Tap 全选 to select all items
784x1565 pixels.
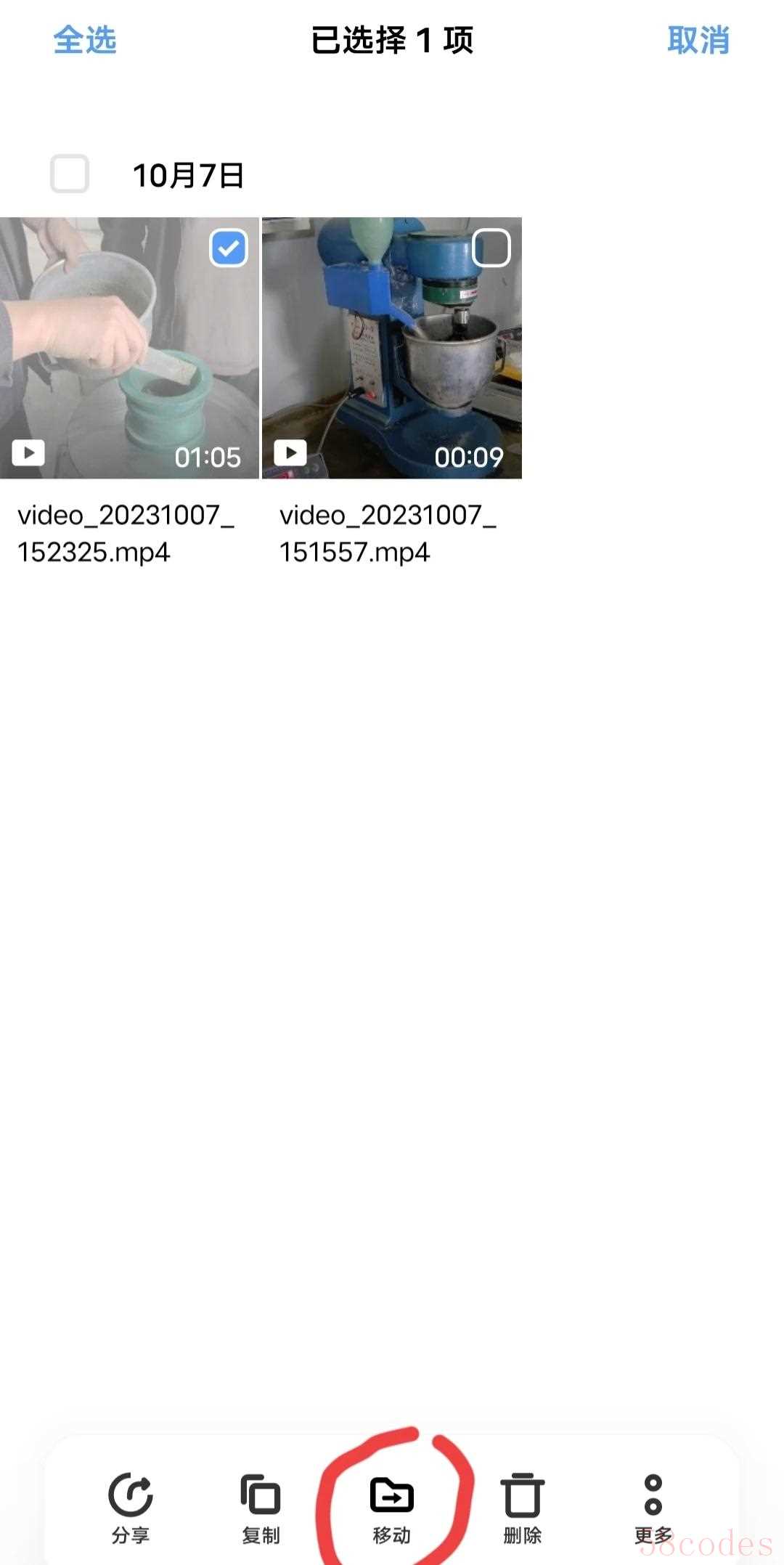click(x=85, y=40)
